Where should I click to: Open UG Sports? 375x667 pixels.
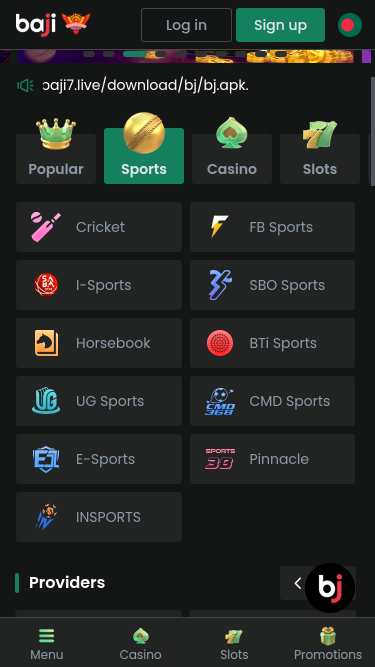pos(99,401)
